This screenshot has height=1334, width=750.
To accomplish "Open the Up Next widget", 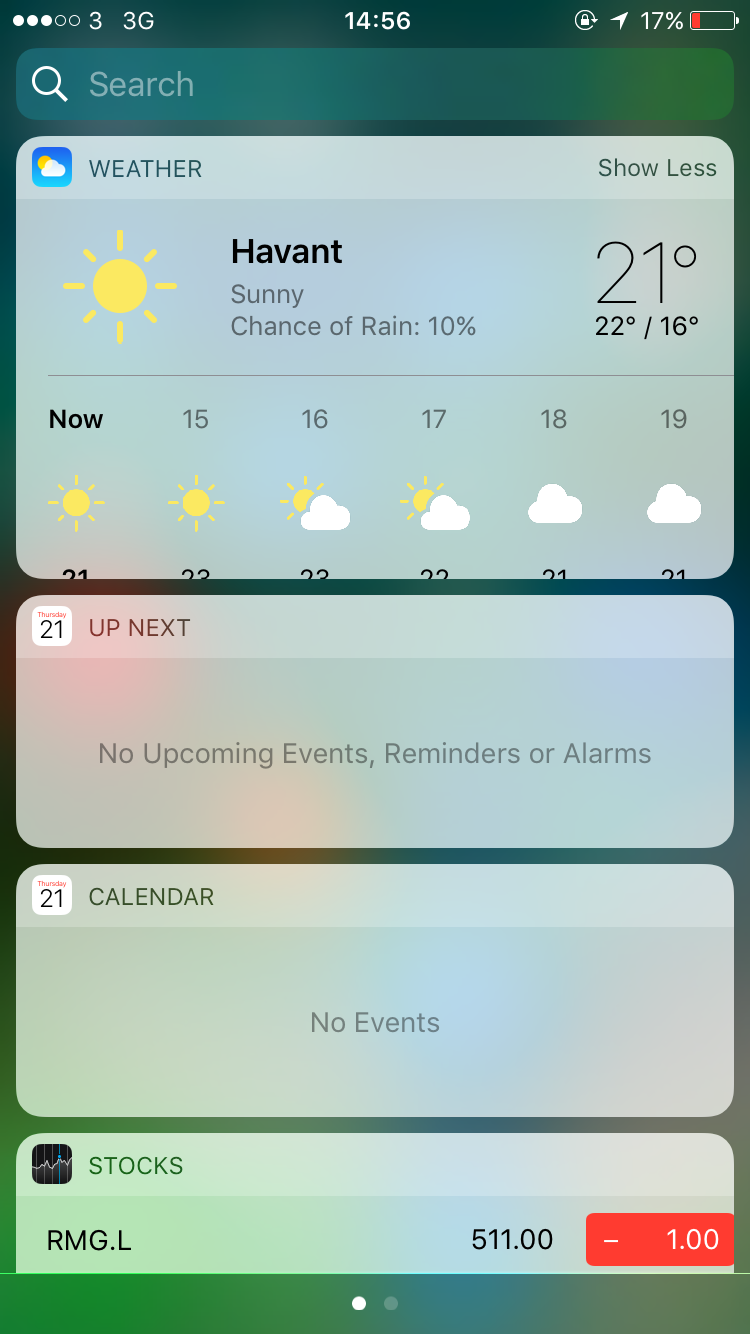I will (375, 721).
